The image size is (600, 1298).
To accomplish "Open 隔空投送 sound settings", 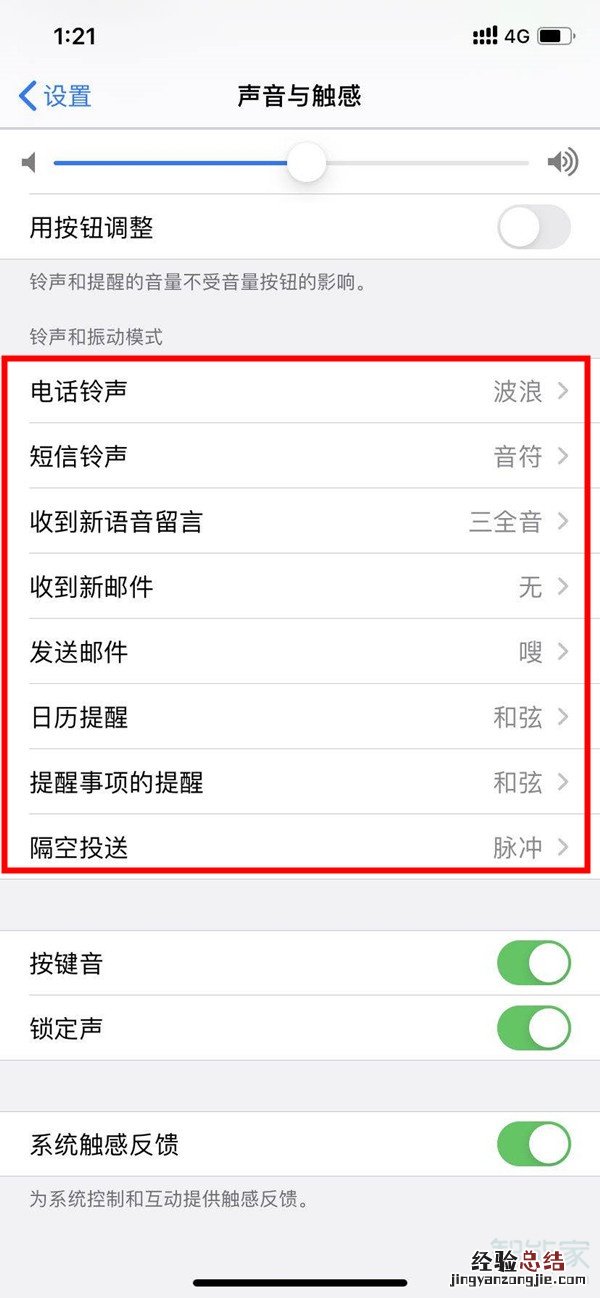I will pyautogui.click(x=300, y=847).
